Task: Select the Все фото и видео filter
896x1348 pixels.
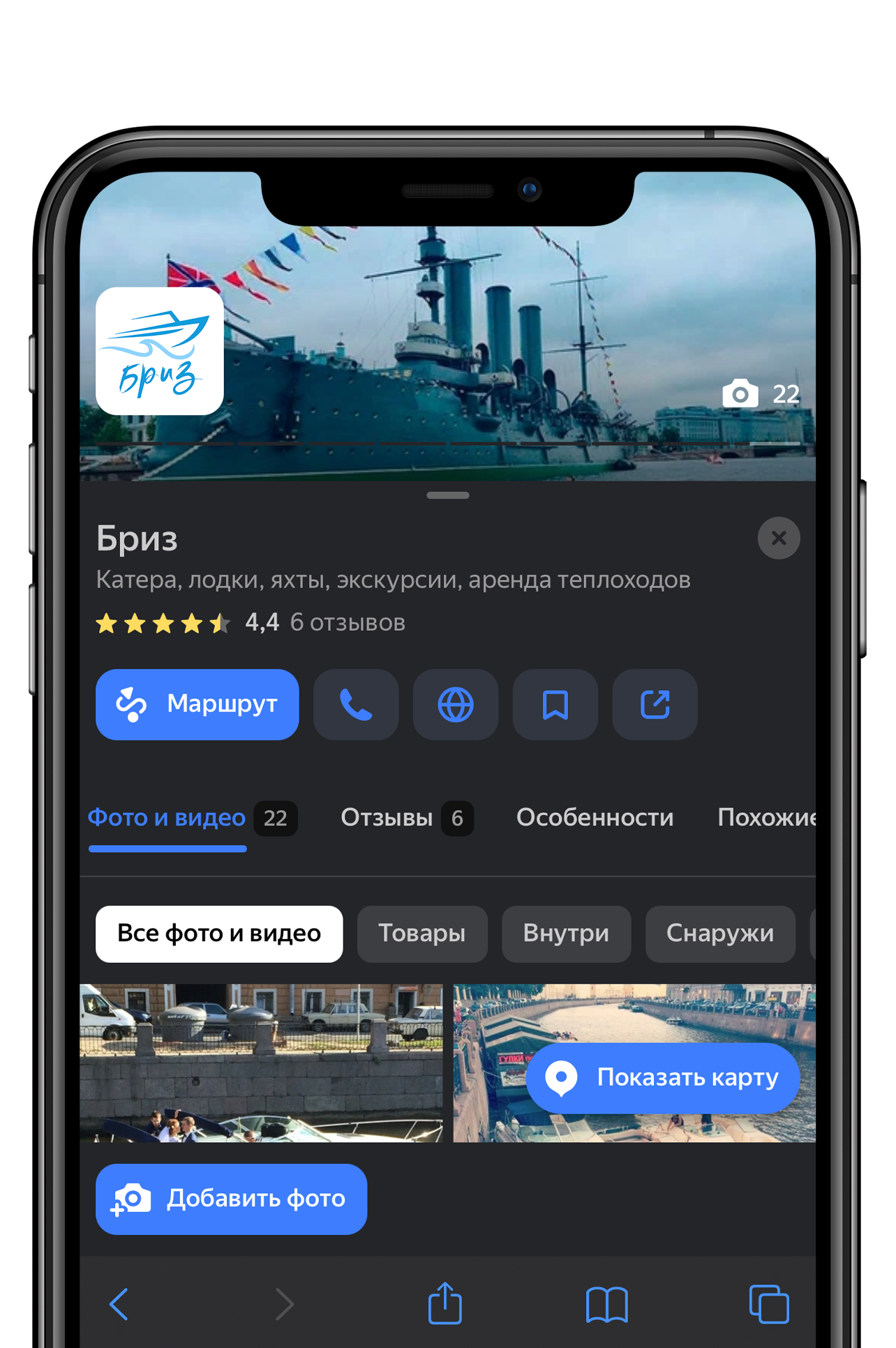Action: coord(218,934)
